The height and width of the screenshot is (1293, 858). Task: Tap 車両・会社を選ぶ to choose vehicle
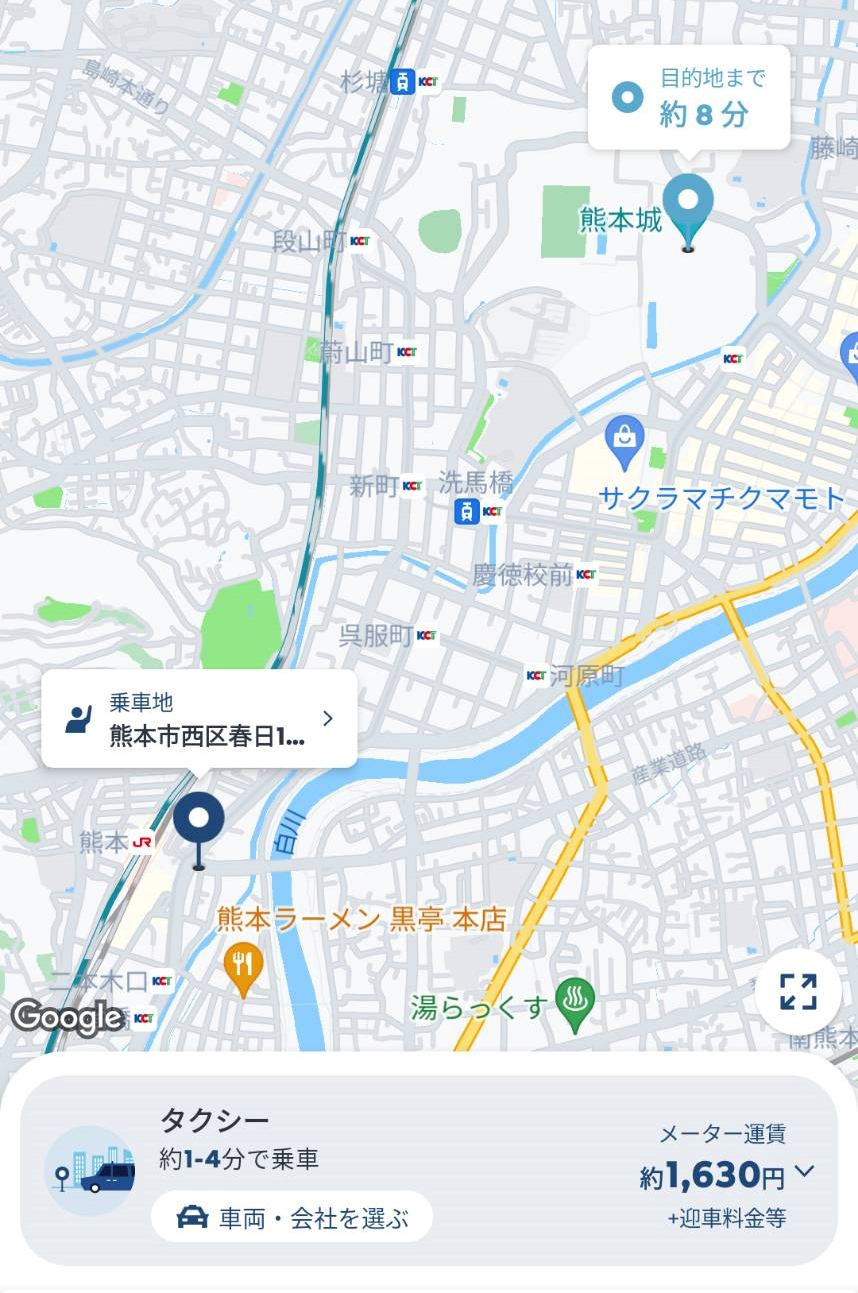tap(292, 1217)
